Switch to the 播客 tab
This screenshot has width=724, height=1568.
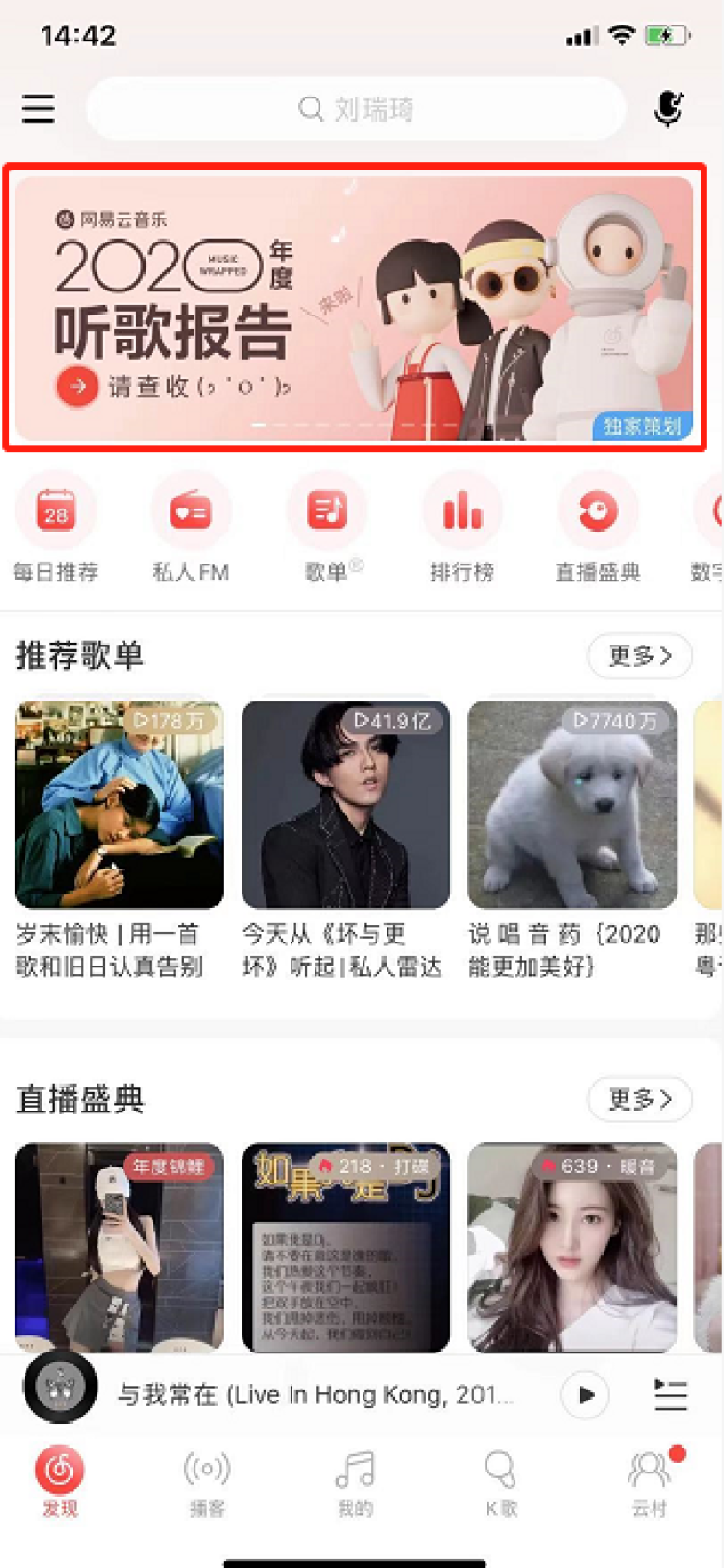click(x=207, y=1481)
